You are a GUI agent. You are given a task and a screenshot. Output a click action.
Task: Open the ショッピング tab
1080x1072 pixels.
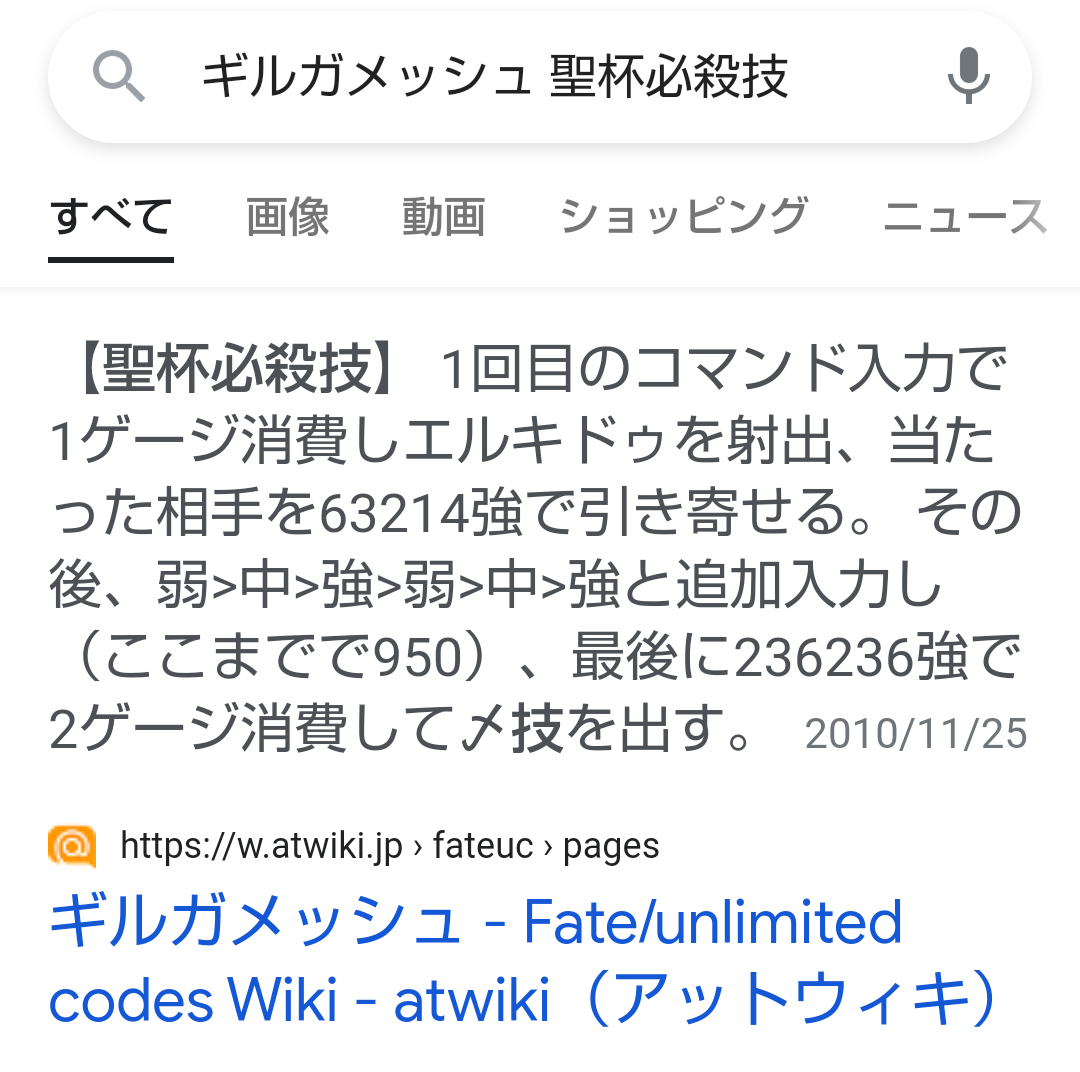pos(684,217)
